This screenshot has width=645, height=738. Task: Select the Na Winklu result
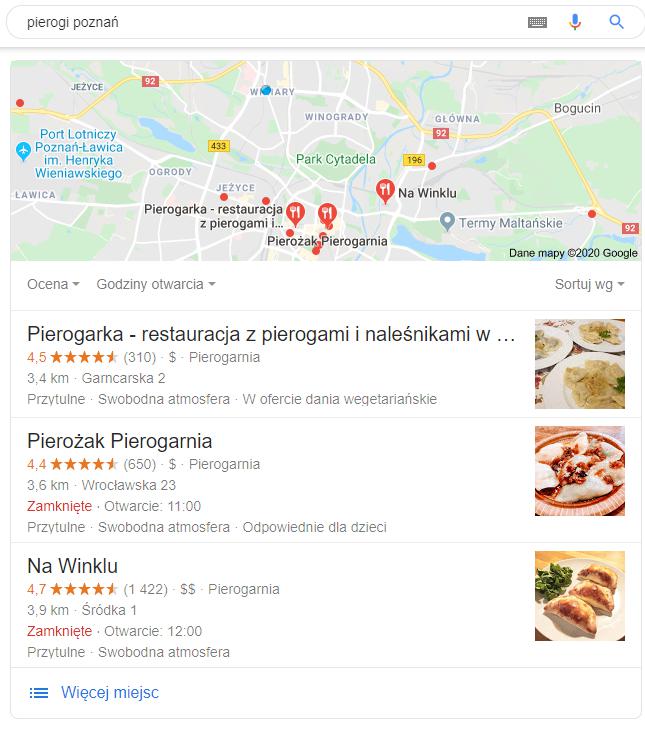coord(73,566)
